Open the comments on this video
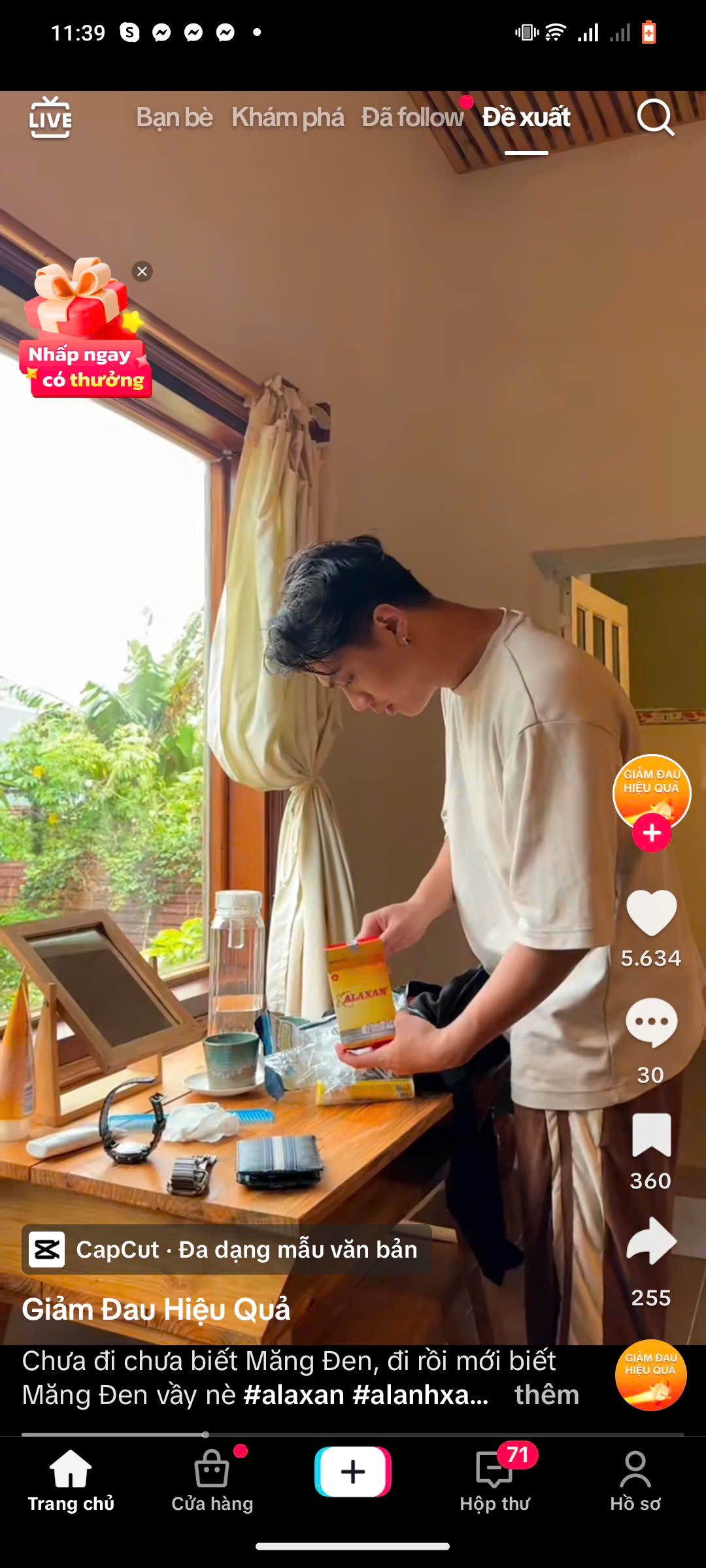The width and height of the screenshot is (706, 1568). 651,1024
